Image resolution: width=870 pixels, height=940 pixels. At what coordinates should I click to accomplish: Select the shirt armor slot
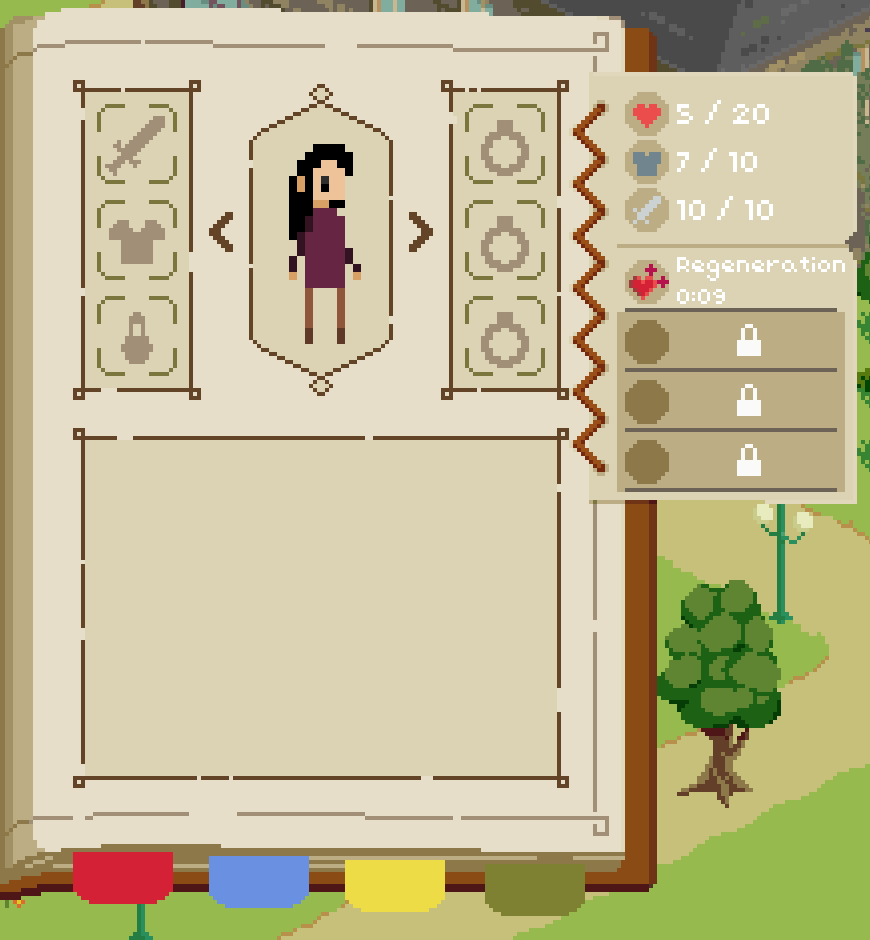(137, 240)
